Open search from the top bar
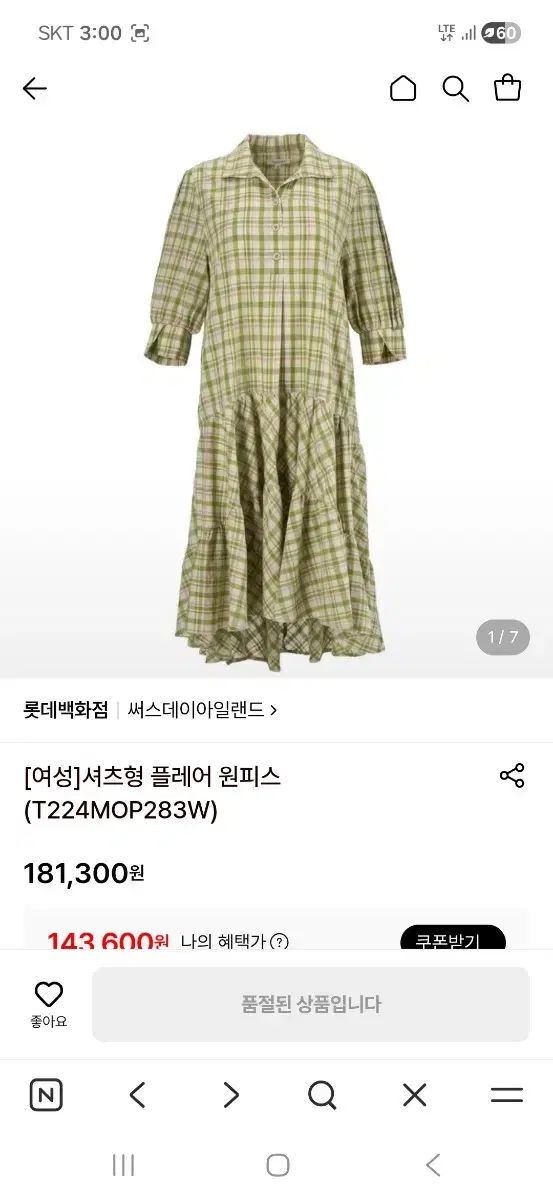The width and height of the screenshot is (553, 1200). pyautogui.click(x=456, y=89)
